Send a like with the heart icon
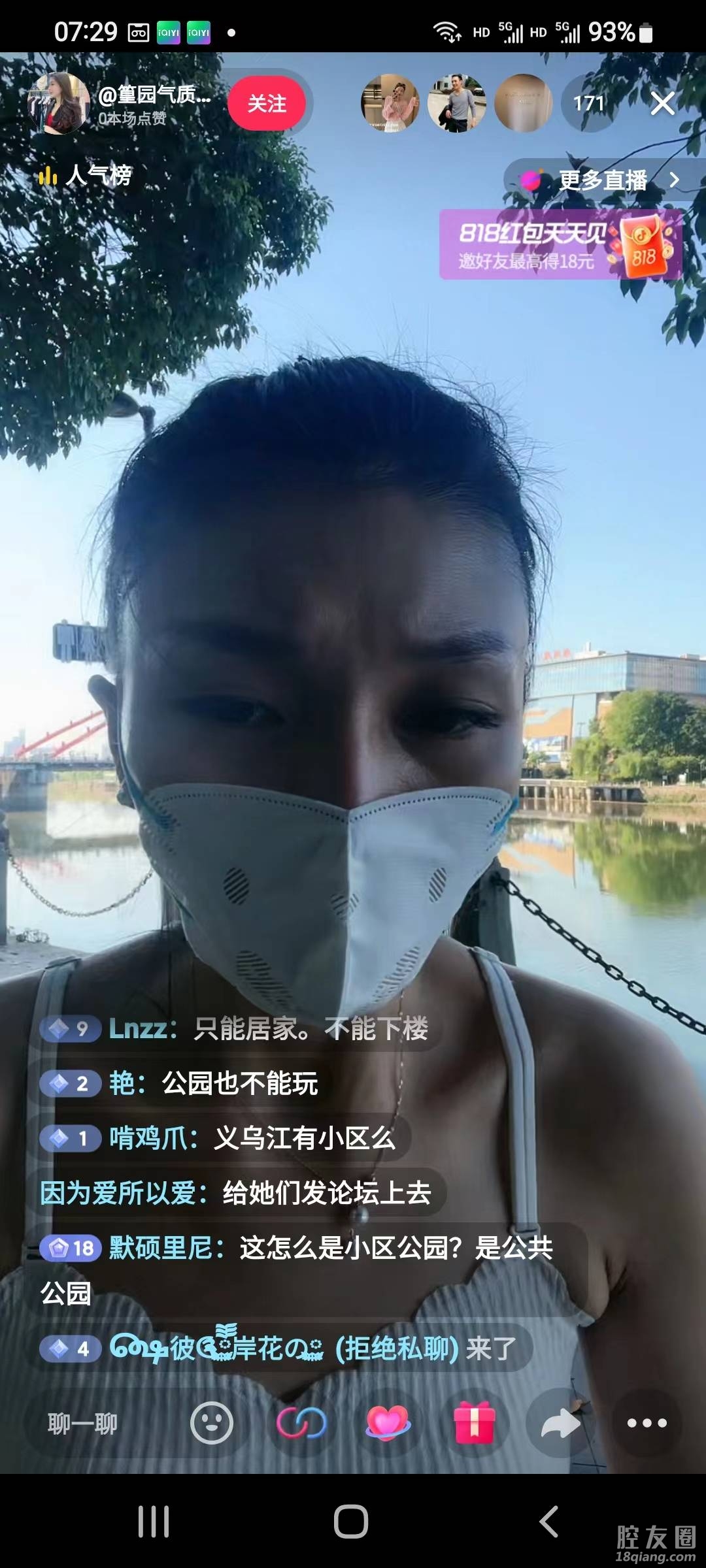 point(388,1423)
